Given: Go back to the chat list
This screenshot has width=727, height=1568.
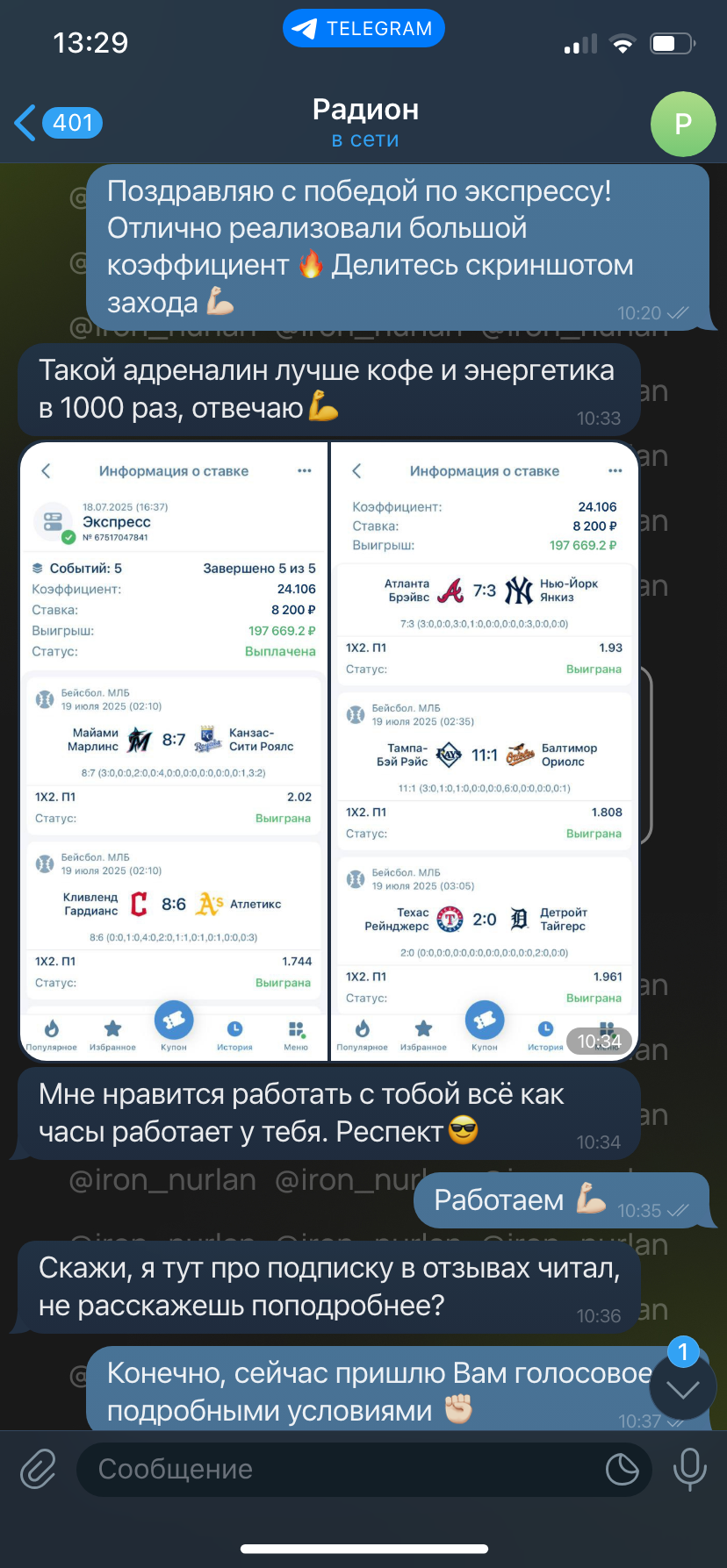Looking at the screenshot, I should tap(58, 123).
